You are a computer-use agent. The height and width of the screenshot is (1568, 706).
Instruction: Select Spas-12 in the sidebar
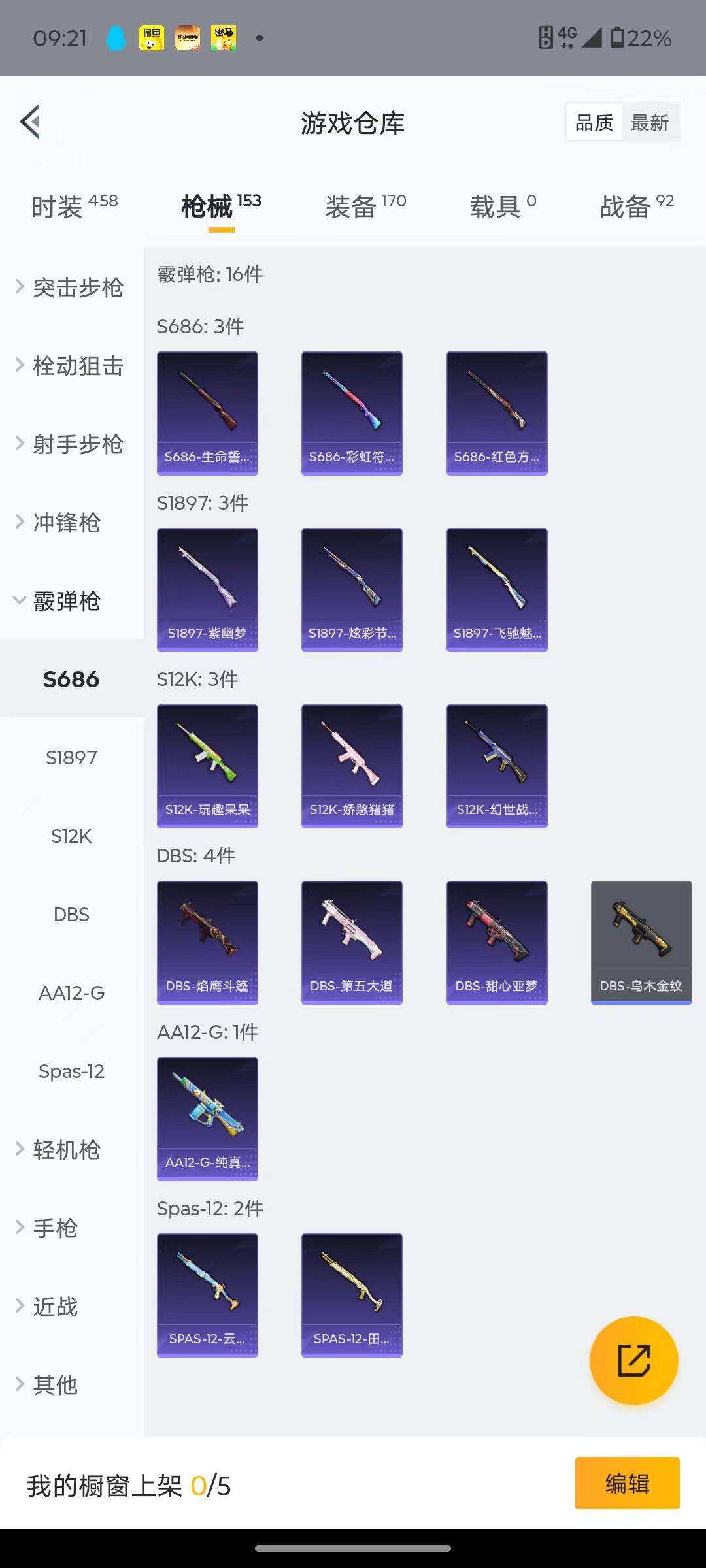point(71,1071)
